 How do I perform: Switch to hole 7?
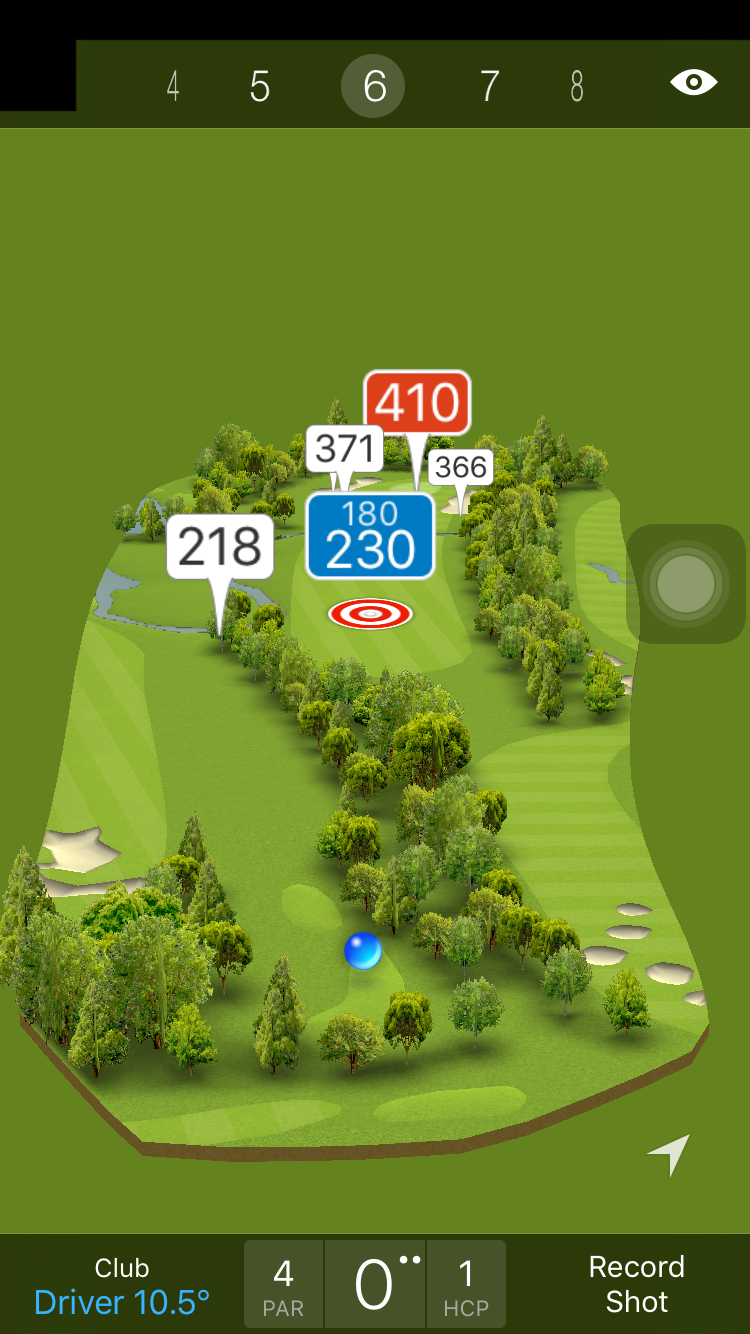pyautogui.click(x=489, y=87)
